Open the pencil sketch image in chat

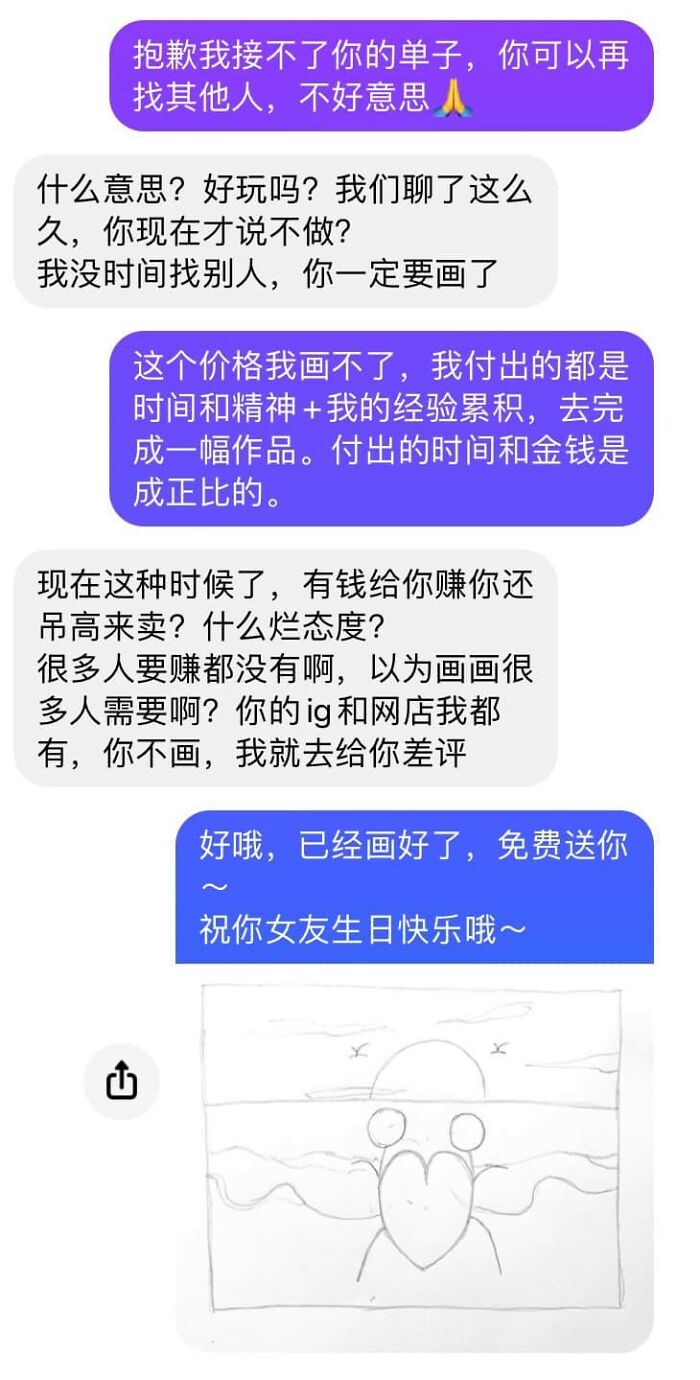(415, 1158)
